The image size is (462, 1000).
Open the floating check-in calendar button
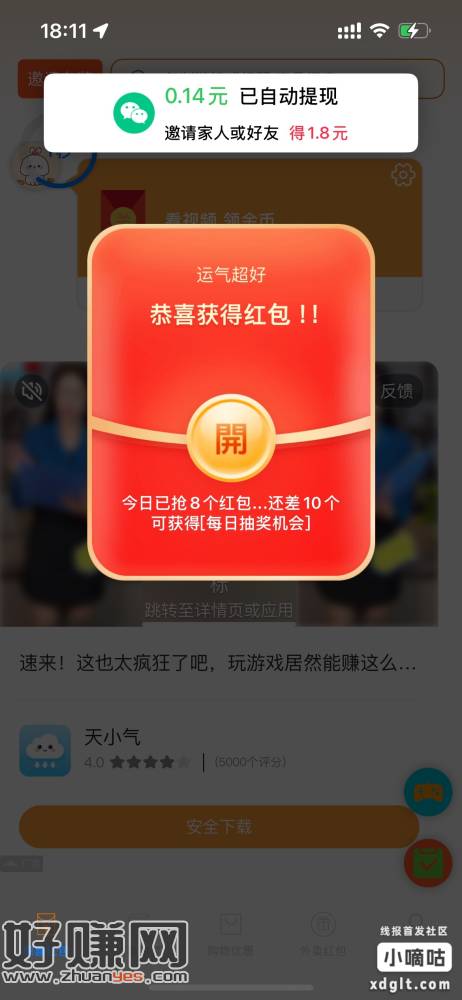428,863
